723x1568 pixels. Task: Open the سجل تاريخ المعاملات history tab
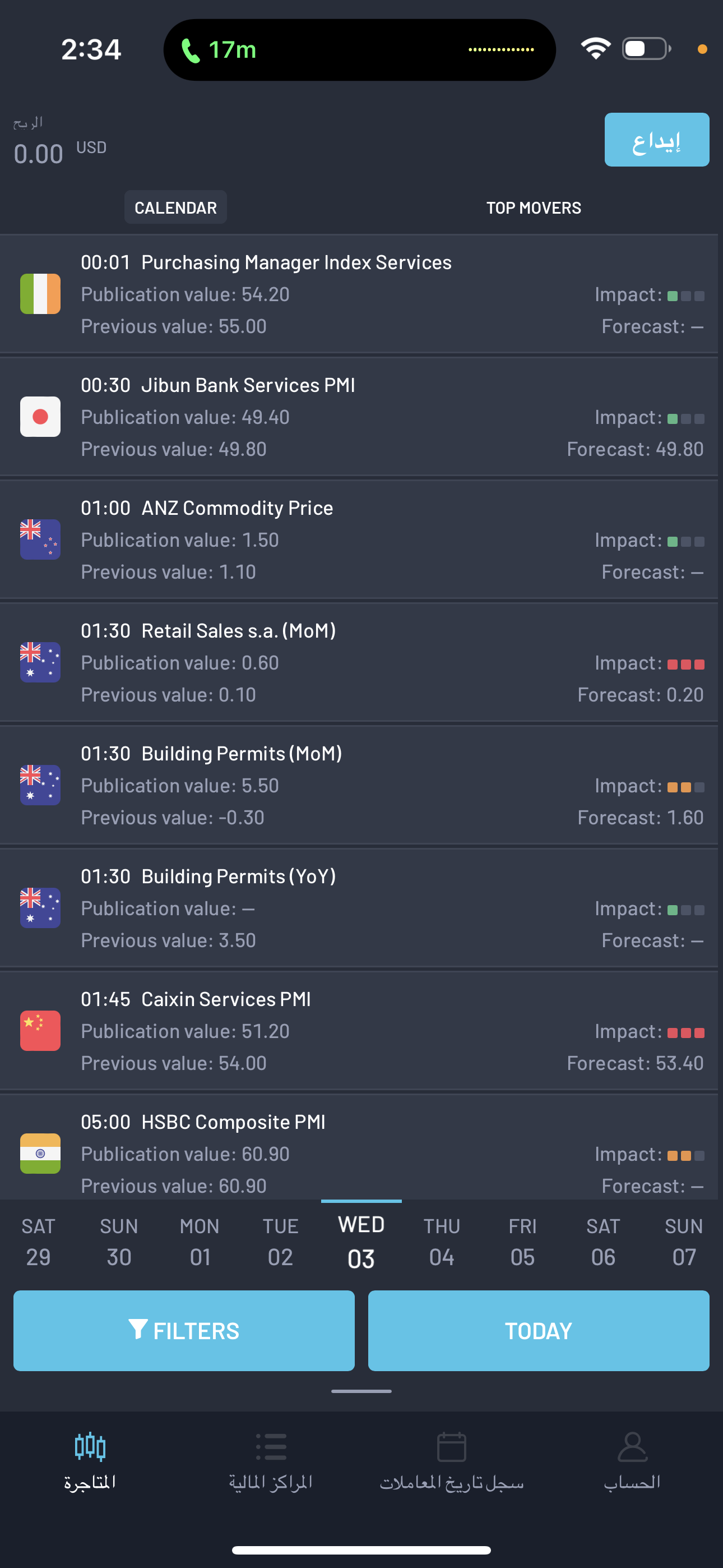[451, 1461]
